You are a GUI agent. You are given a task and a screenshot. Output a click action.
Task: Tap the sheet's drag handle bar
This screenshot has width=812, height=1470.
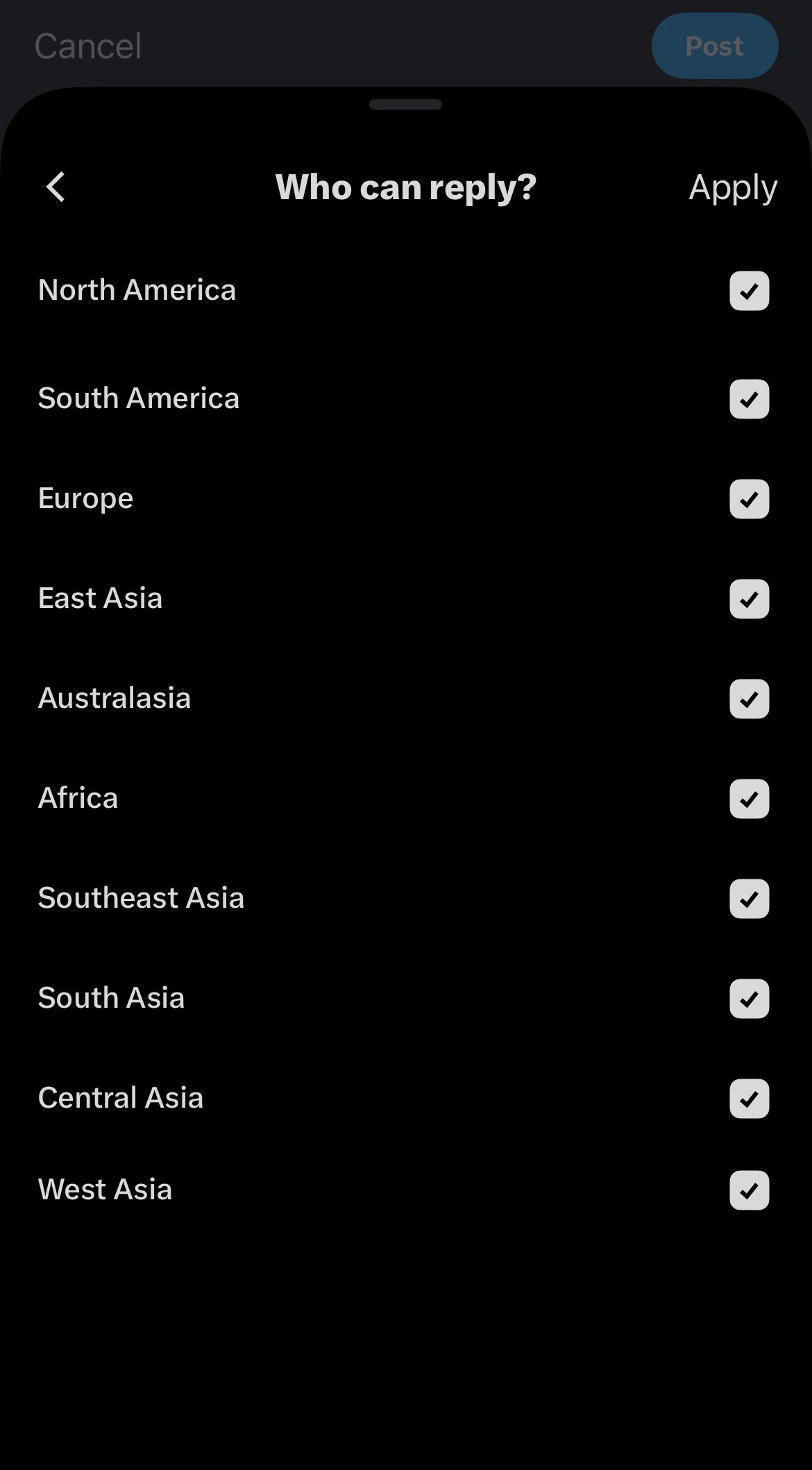coord(405,105)
